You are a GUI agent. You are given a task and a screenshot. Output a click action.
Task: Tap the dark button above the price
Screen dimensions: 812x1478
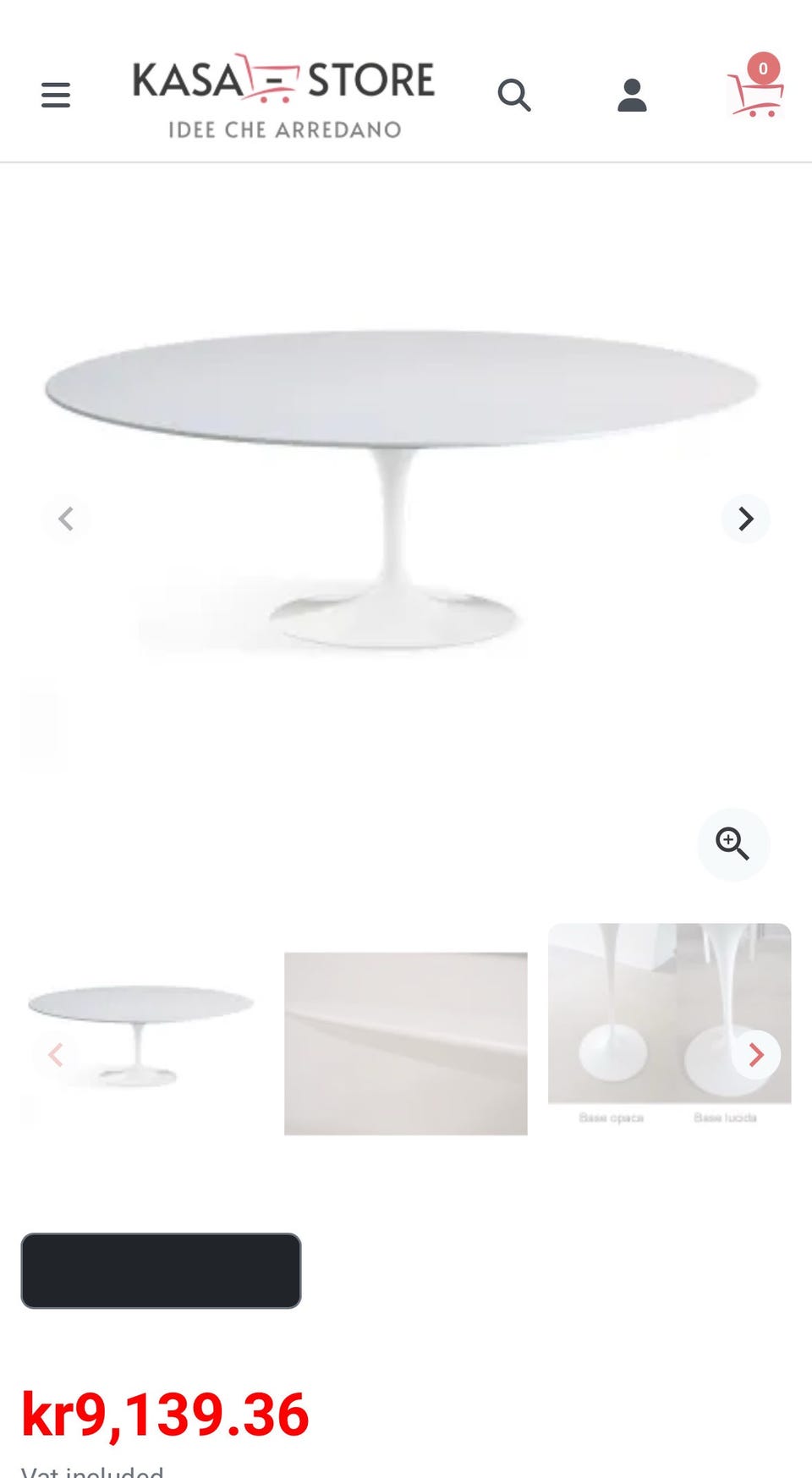[161, 1271]
